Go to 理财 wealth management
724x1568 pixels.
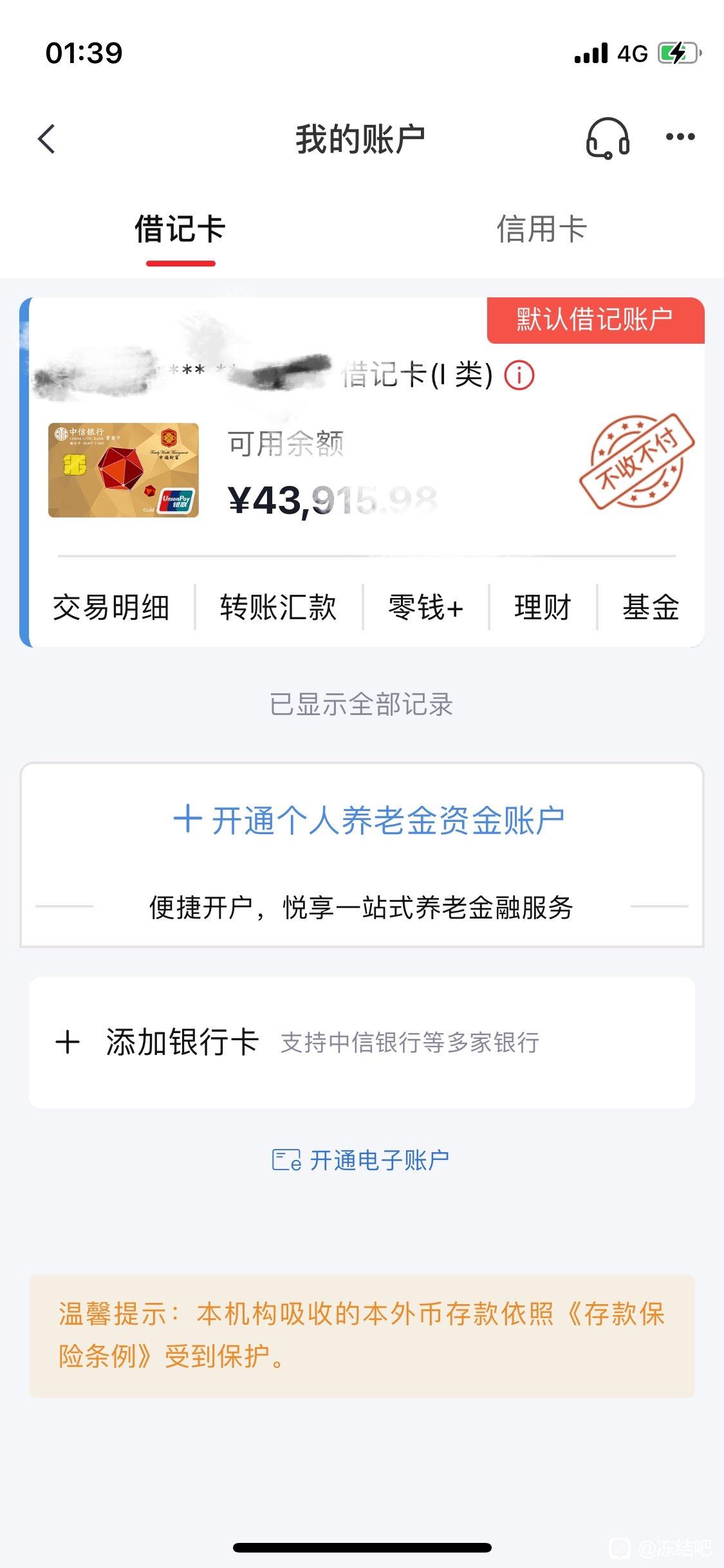(x=543, y=608)
